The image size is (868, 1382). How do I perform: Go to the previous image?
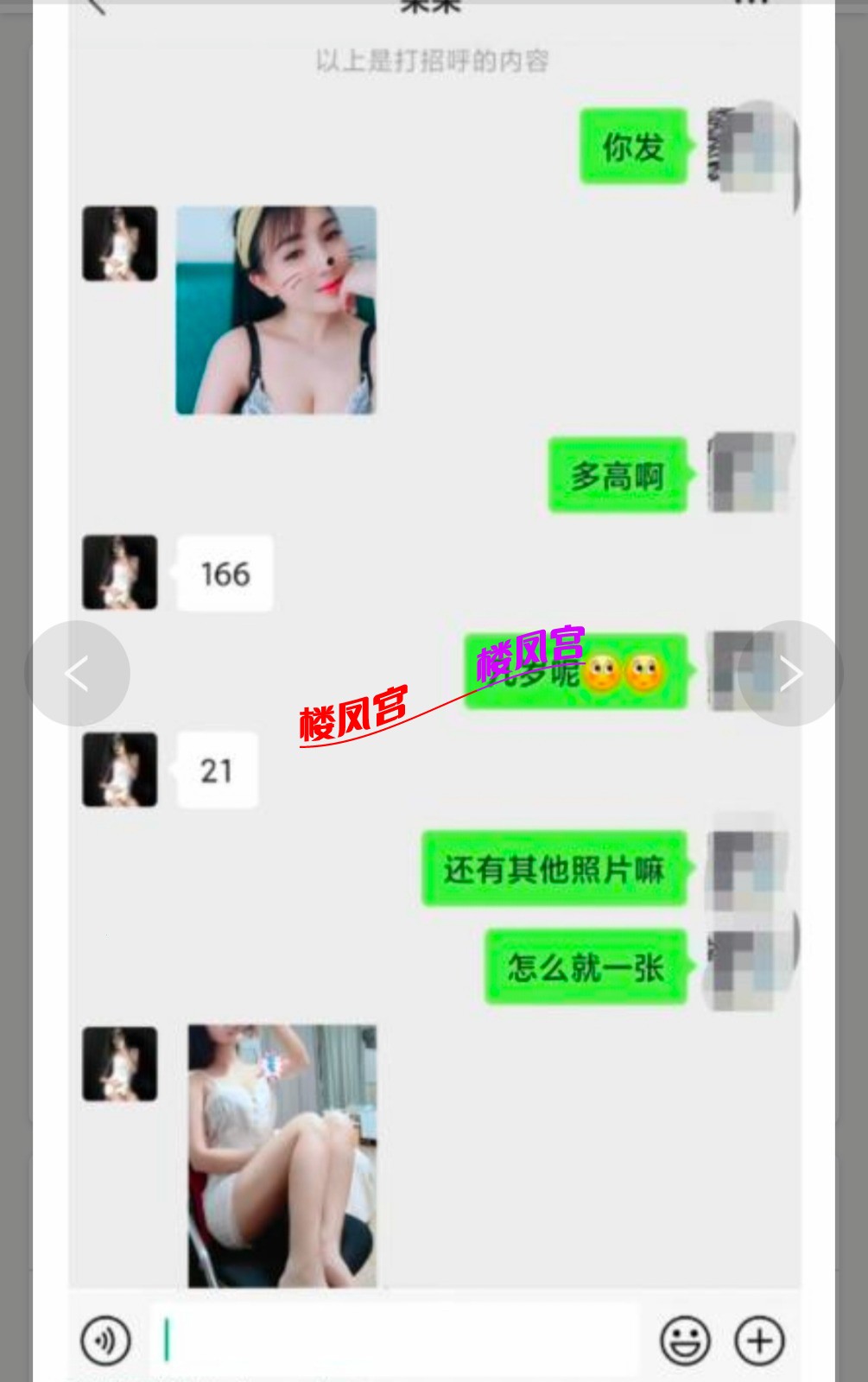(77, 673)
